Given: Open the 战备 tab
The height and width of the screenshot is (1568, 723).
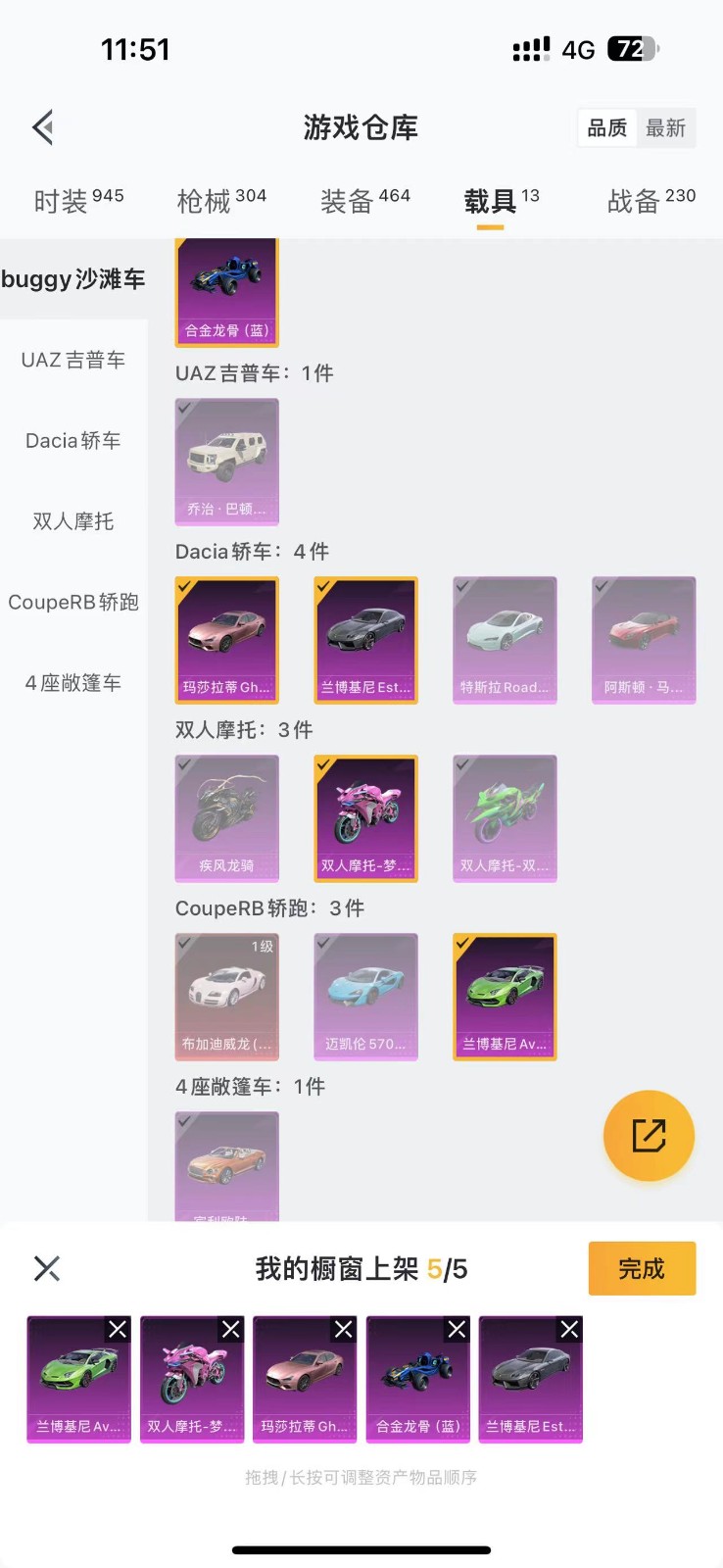Looking at the screenshot, I should point(651,201).
